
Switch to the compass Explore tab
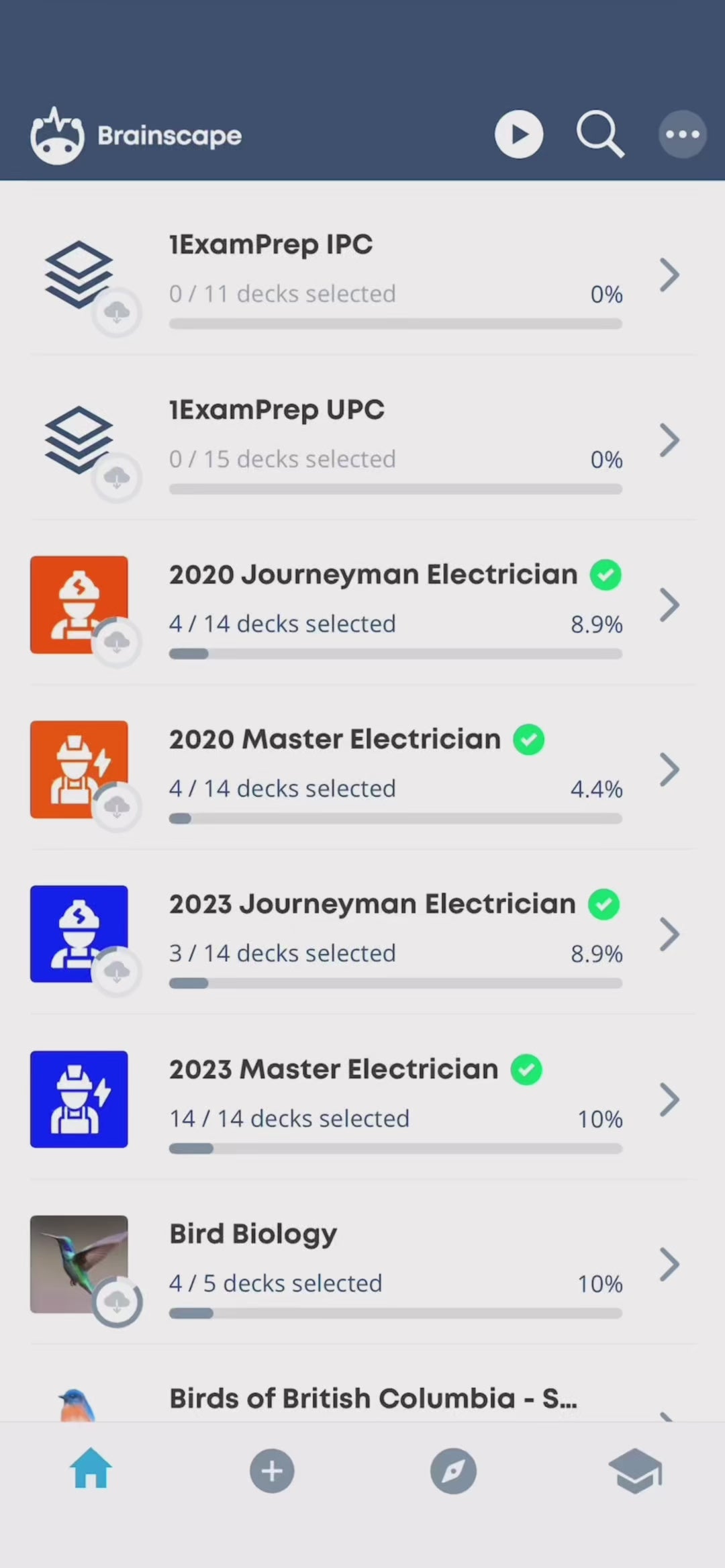453,1471
